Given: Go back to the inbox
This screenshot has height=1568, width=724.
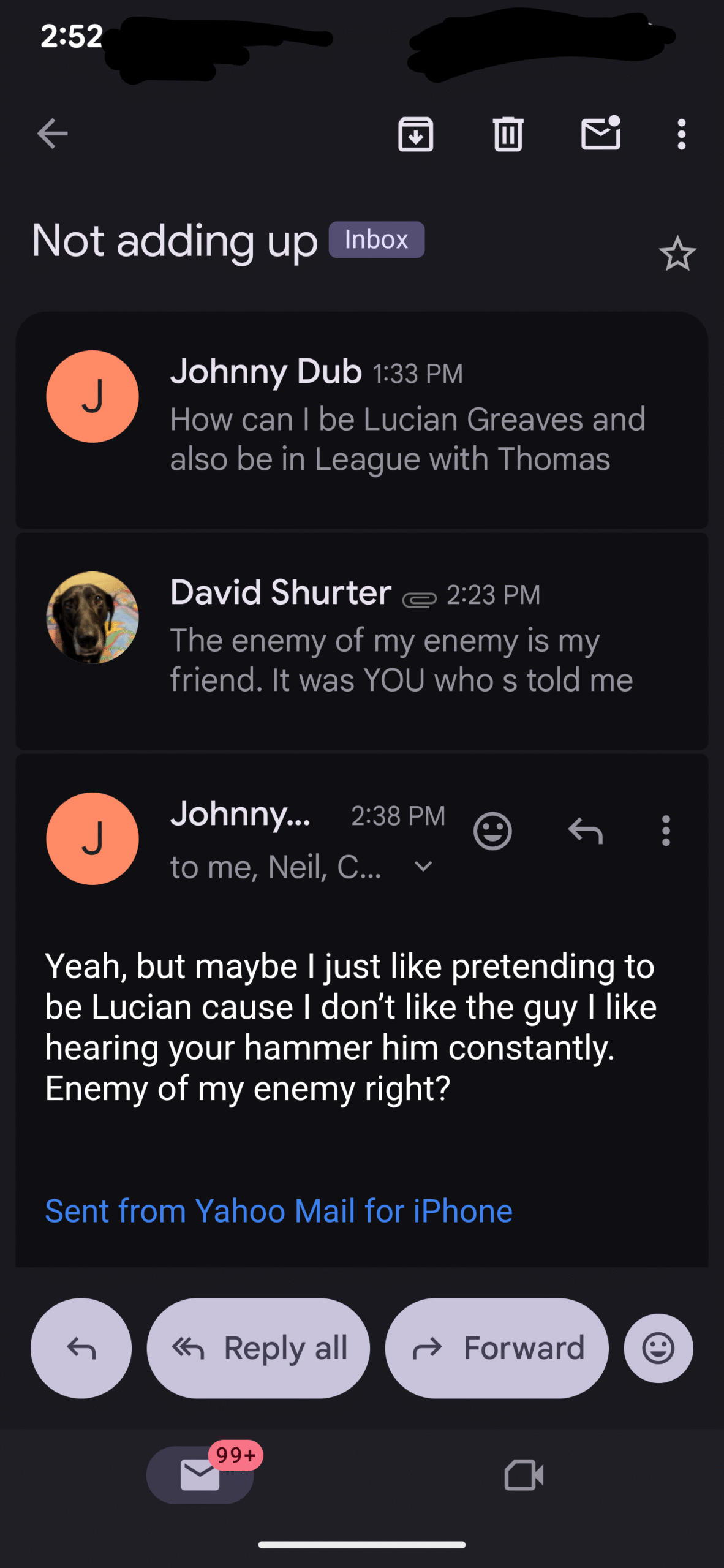Looking at the screenshot, I should coord(52,134).
